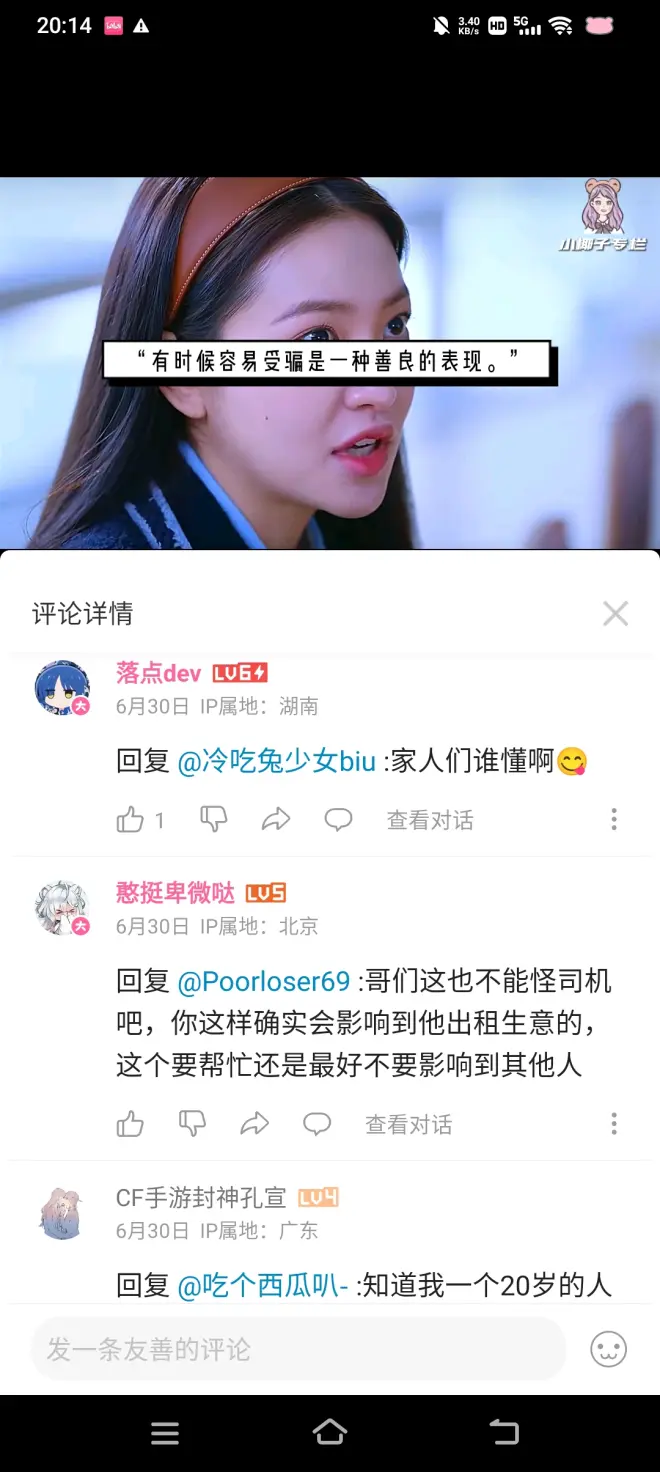Open overflow menu for 落点dev's comment
Viewport: 660px width, 1472px height.
tap(614, 821)
